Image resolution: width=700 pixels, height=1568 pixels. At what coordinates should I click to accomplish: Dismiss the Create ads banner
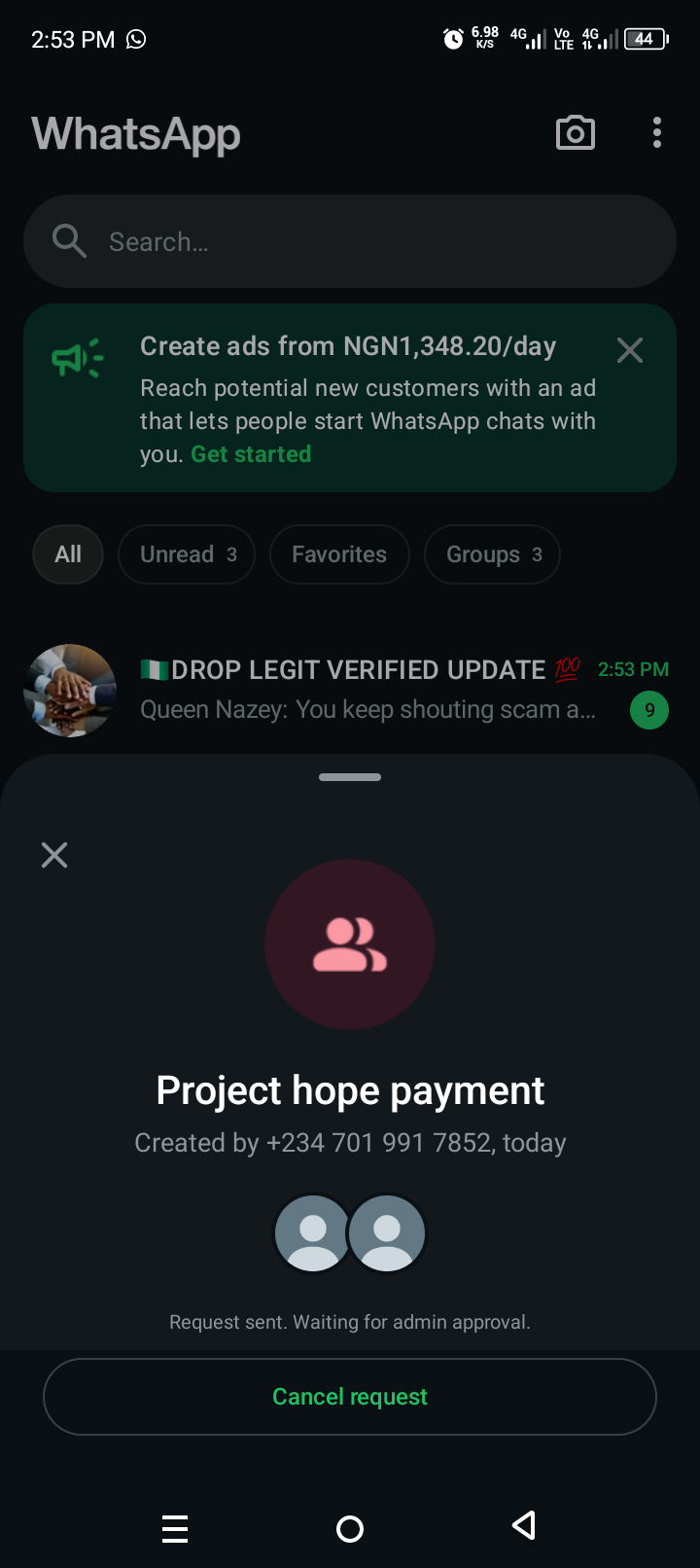630,350
